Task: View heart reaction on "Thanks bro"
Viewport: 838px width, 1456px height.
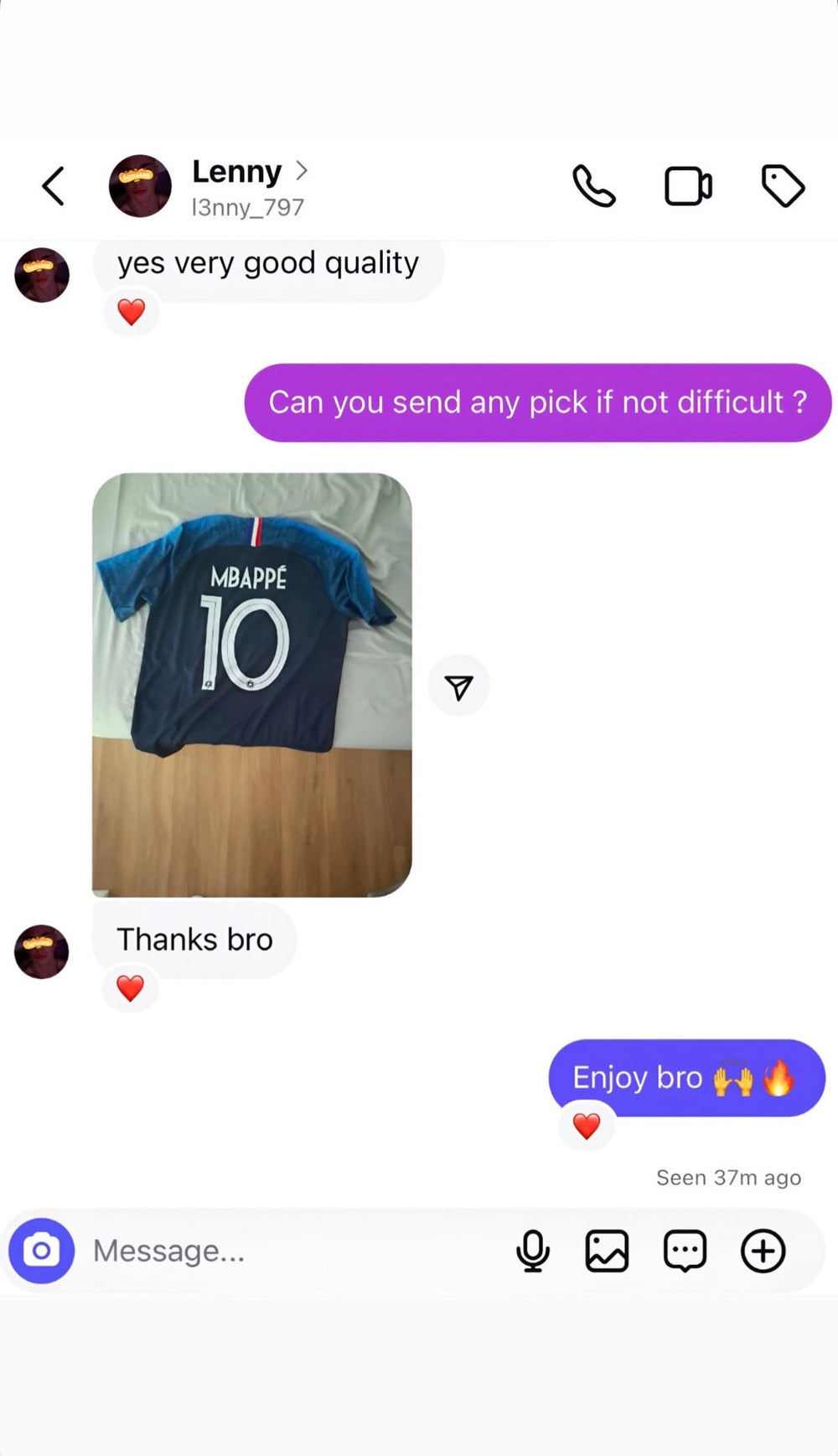Action: 130,988
